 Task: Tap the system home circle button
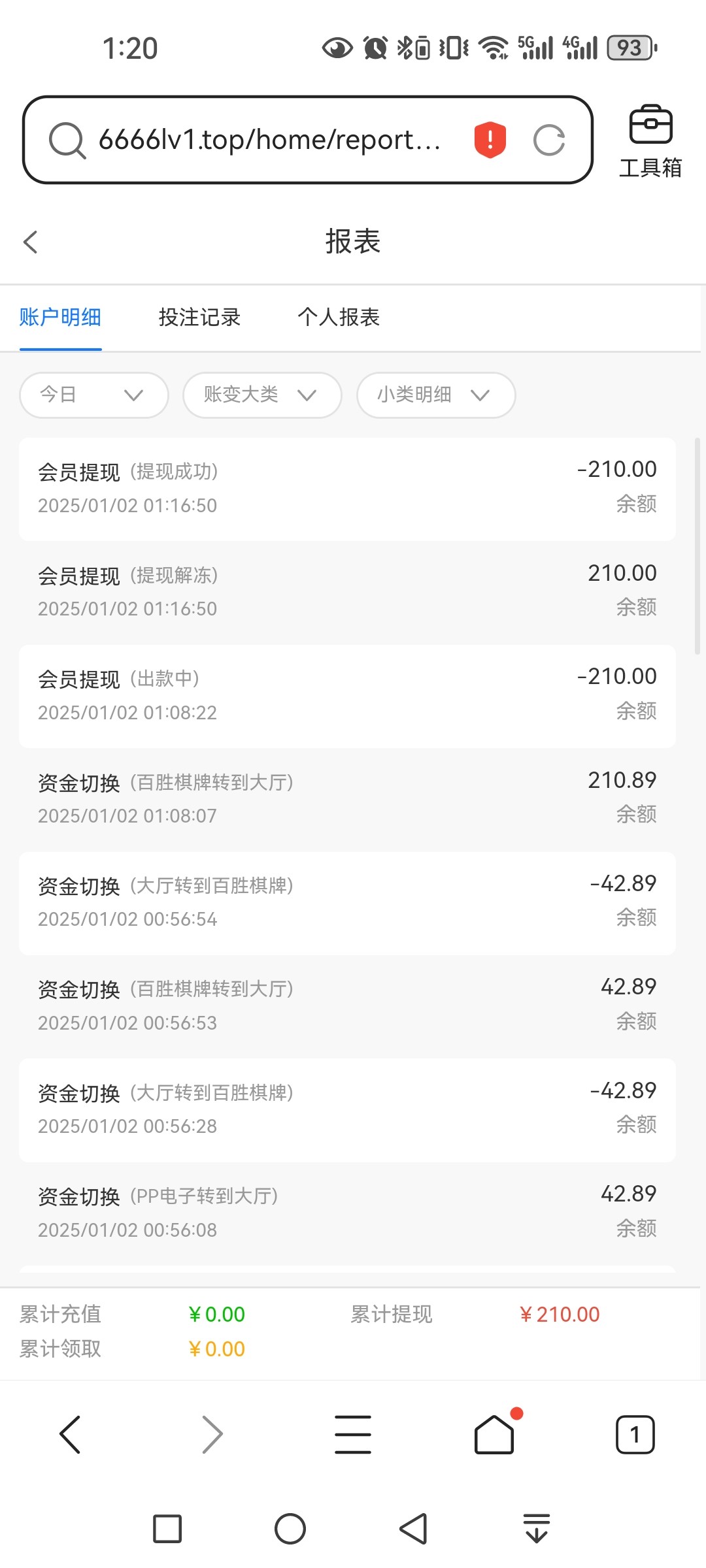[x=290, y=1529]
